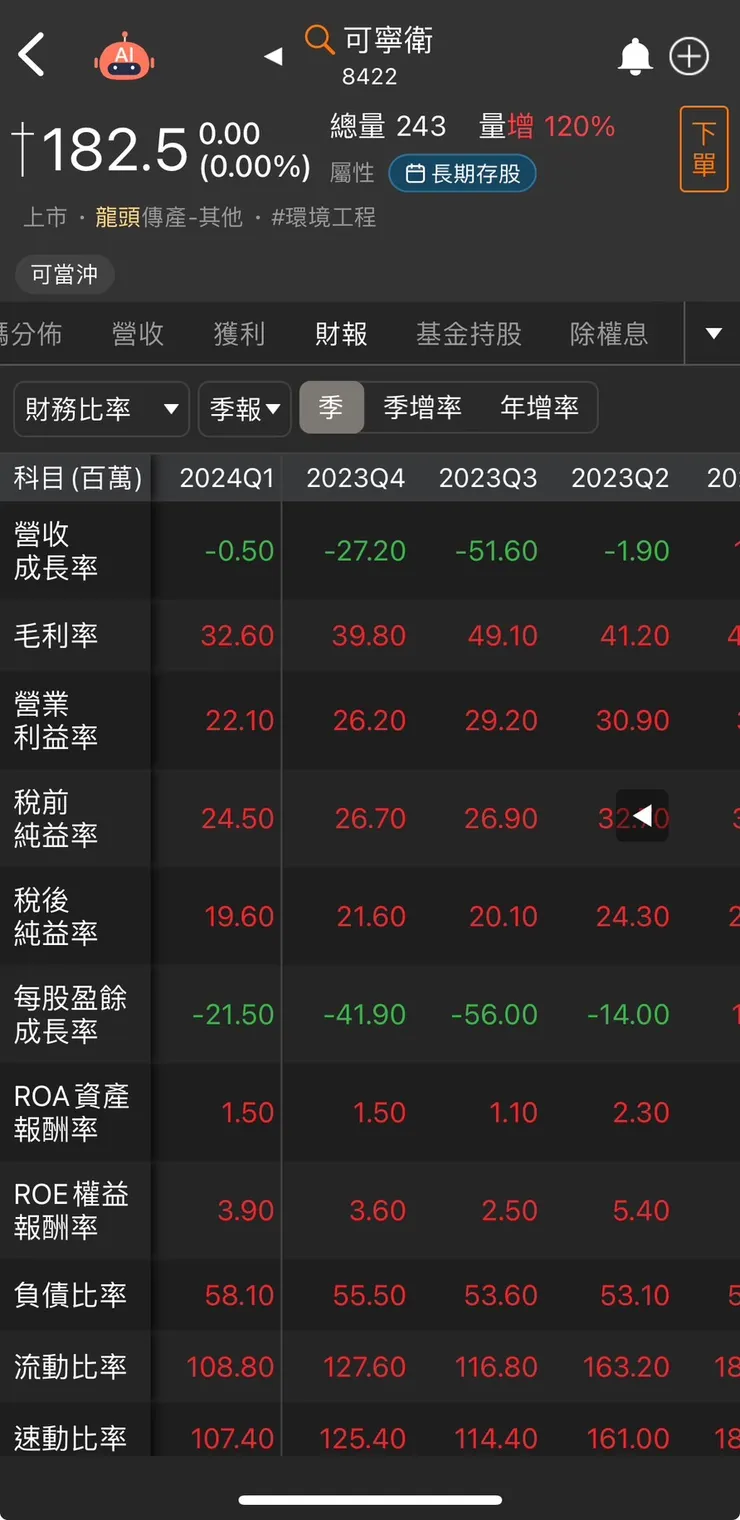
Task: Open the 財務比率 dropdown
Action: [x=100, y=408]
